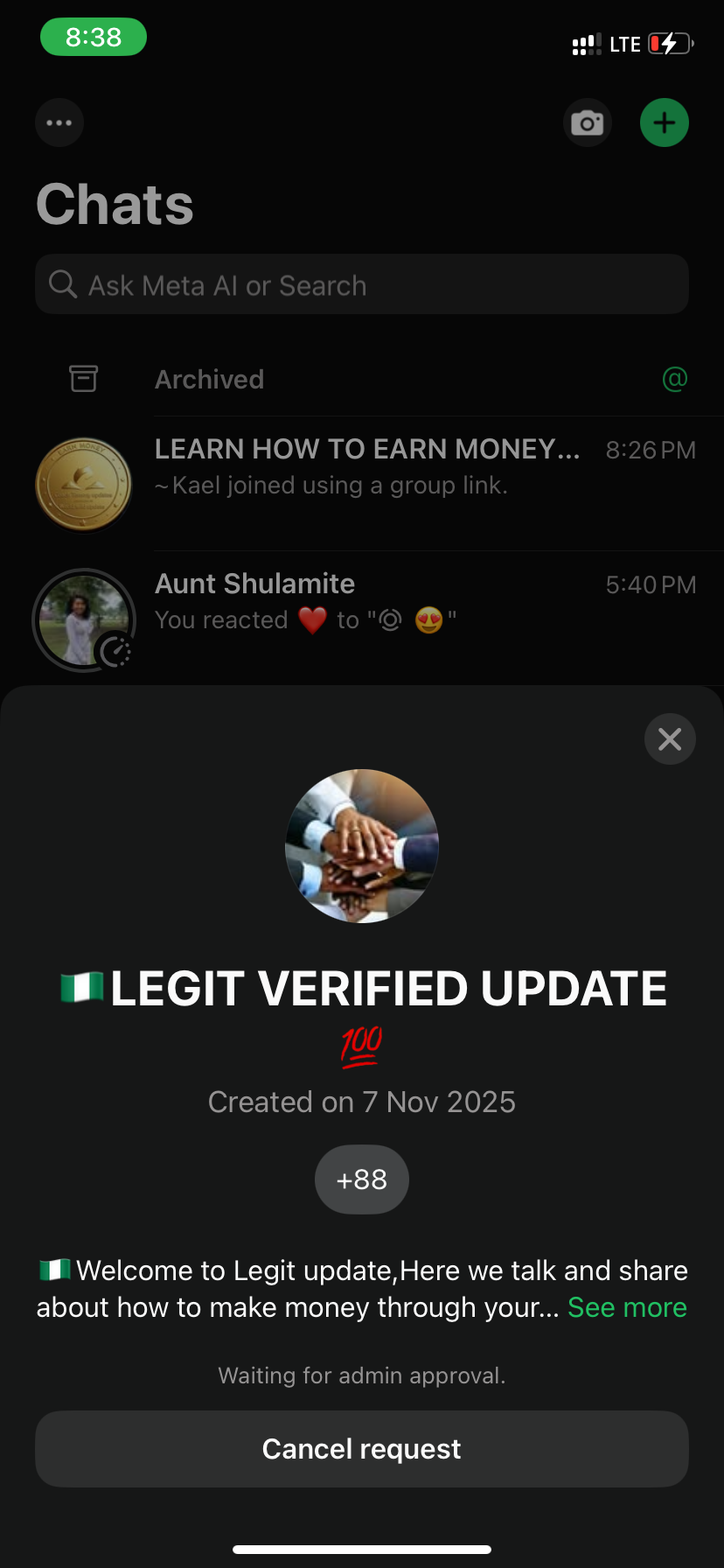Start a new chat with plus button

[x=665, y=122]
